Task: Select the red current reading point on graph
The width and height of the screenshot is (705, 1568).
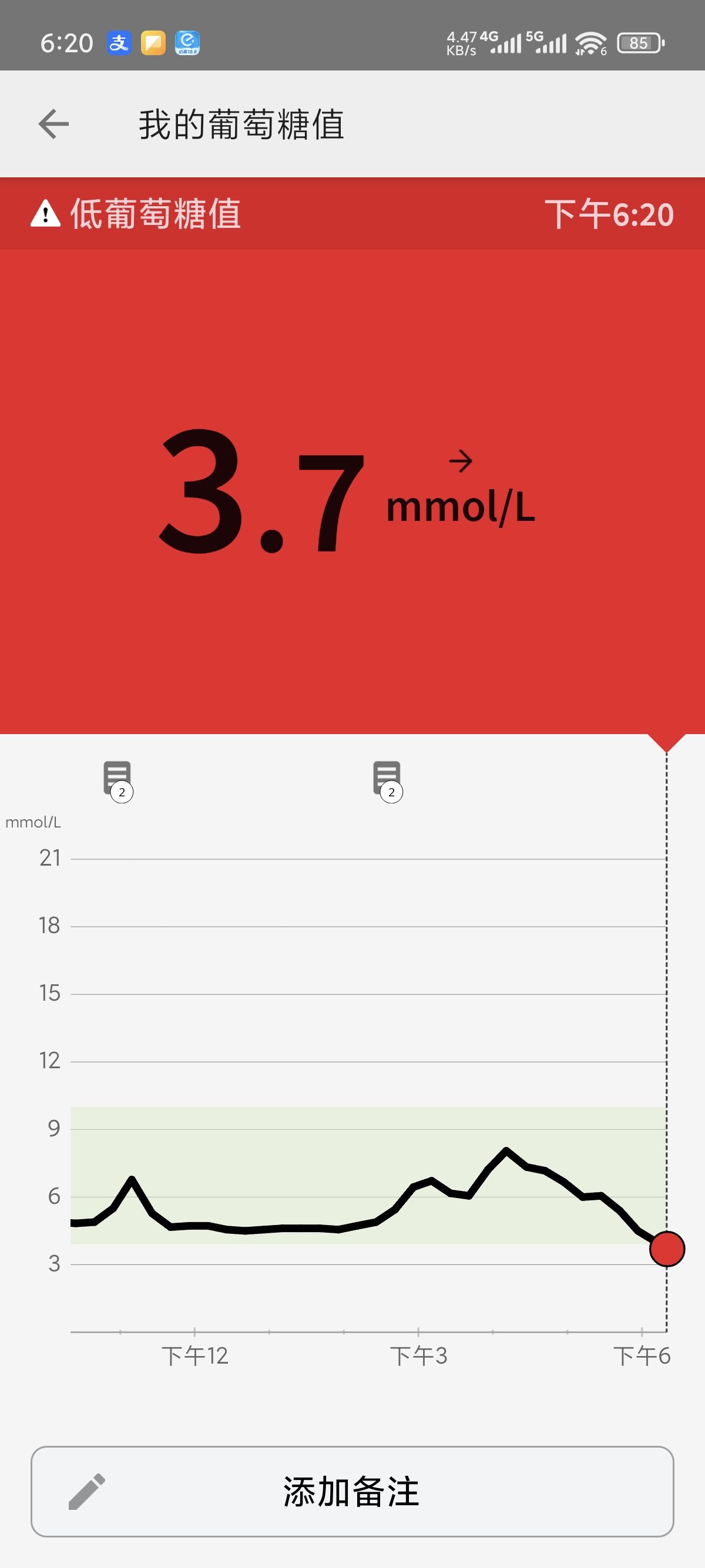Action: coord(667,1249)
